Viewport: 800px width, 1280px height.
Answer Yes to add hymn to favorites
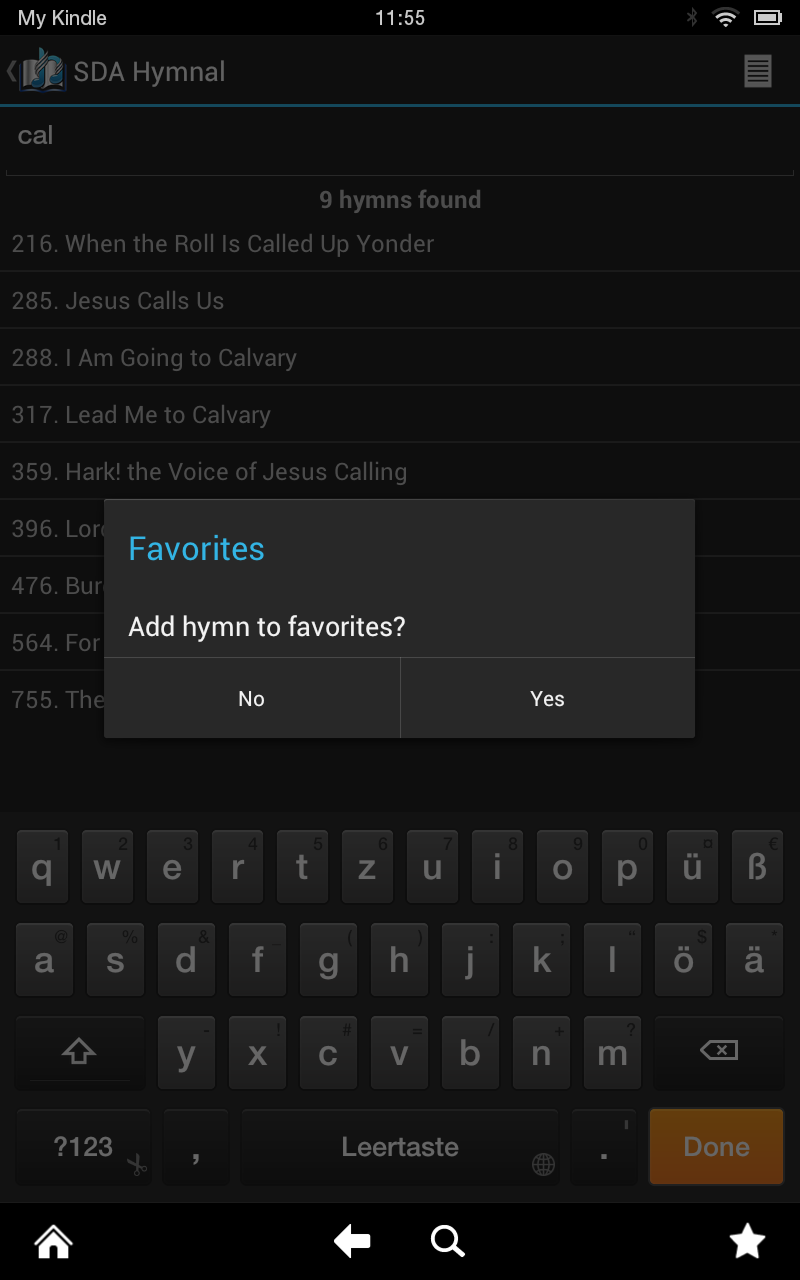pyautogui.click(x=547, y=698)
